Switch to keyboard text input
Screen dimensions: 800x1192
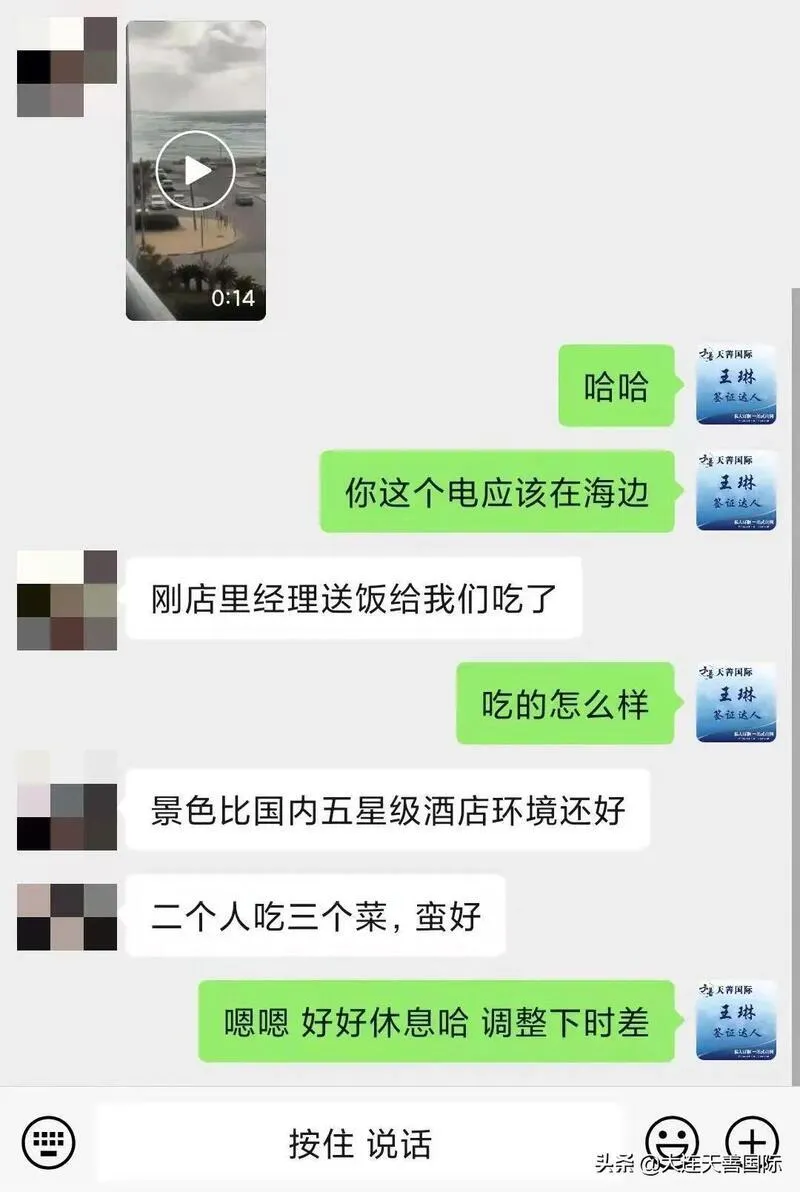[x=48, y=1139]
